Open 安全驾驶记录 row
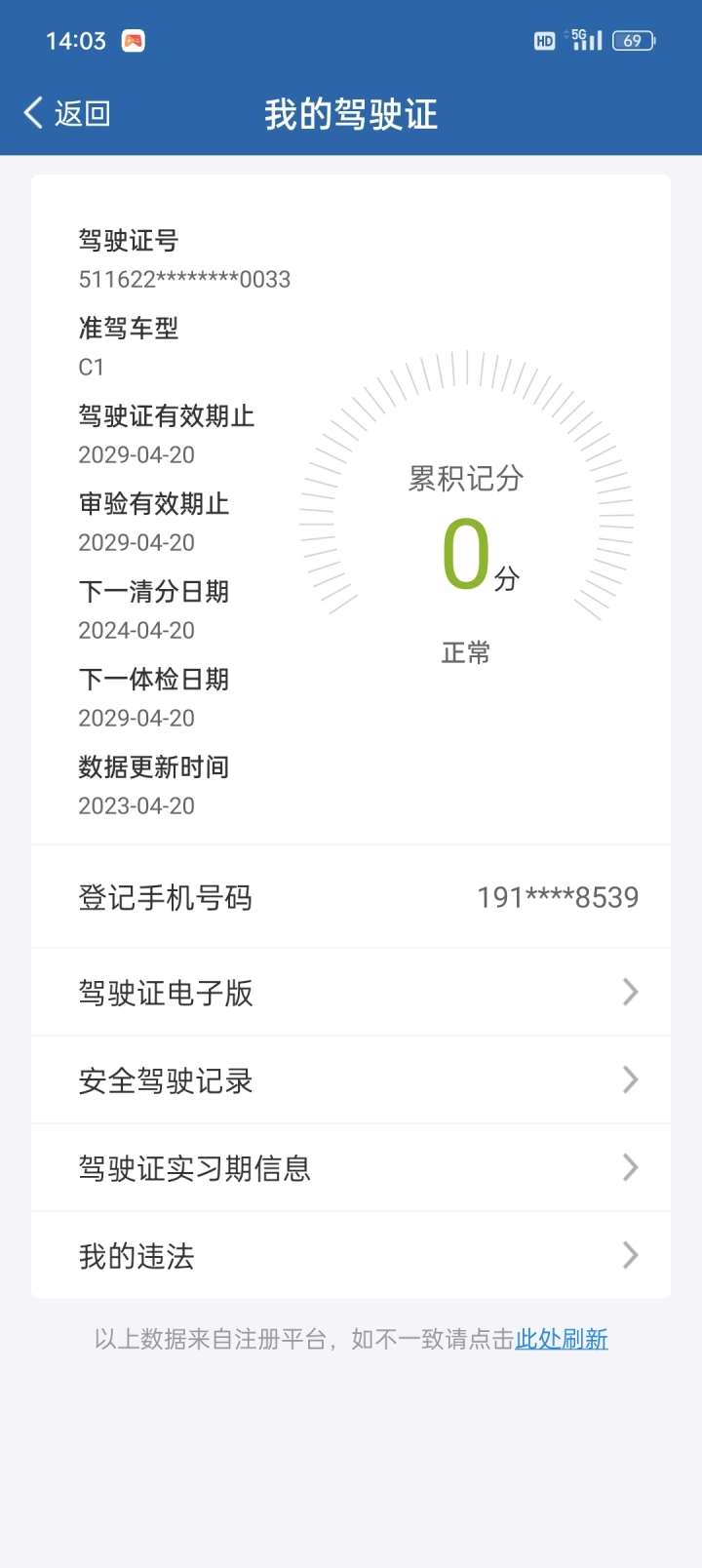The image size is (702, 1568). pyautogui.click(x=351, y=1080)
